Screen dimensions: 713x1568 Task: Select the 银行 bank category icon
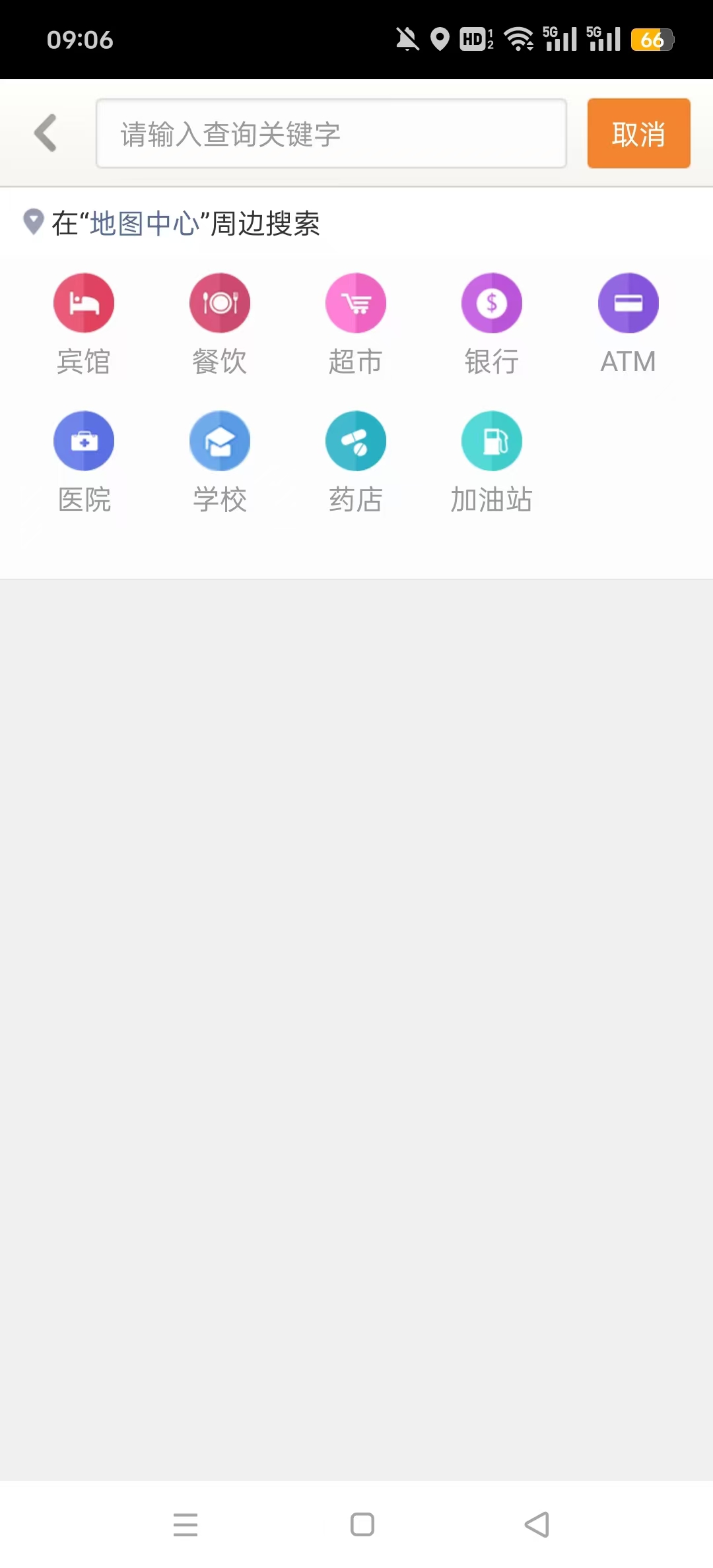[x=492, y=303]
